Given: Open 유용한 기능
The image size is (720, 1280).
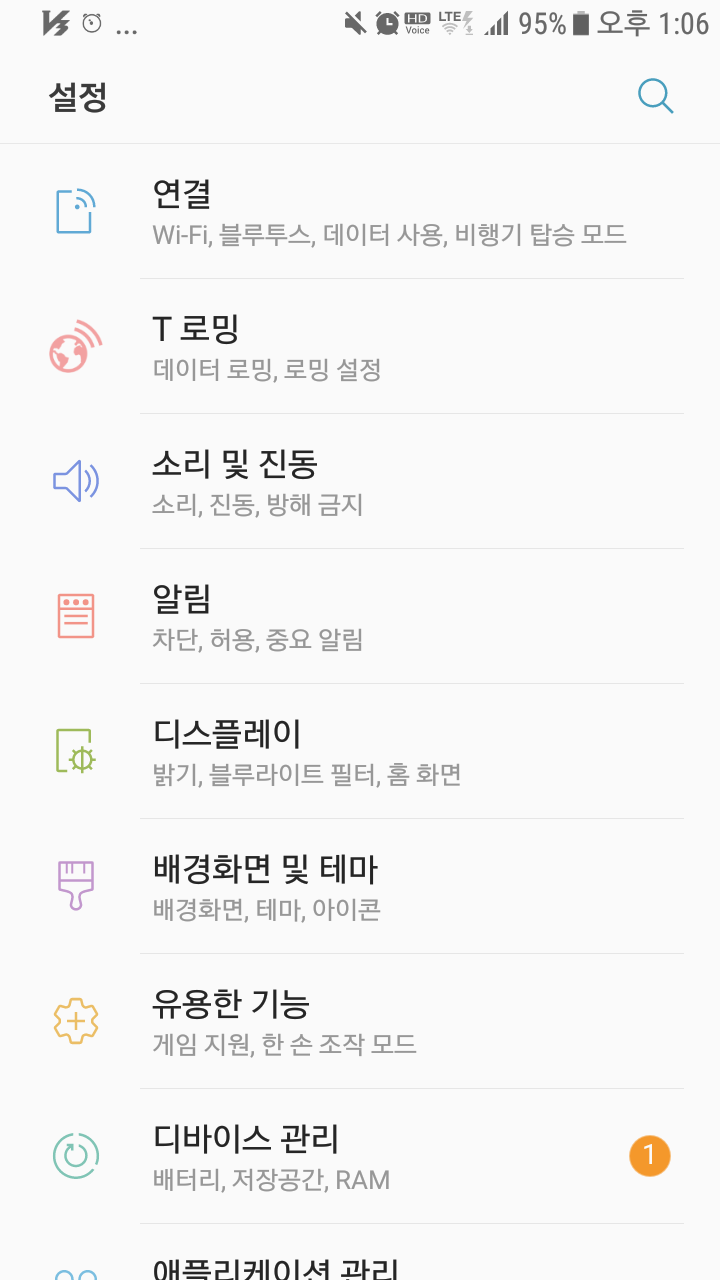Looking at the screenshot, I should [360, 1022].
